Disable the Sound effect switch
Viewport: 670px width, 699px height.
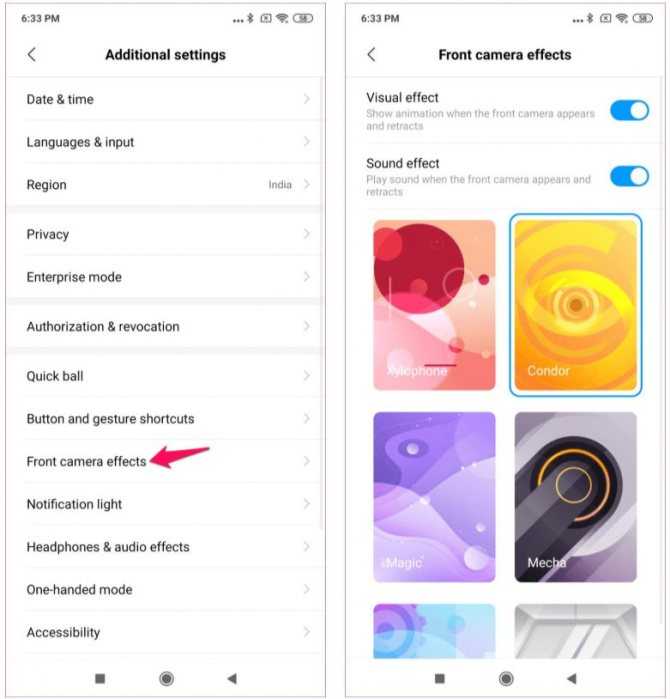(x=629, y=176)
